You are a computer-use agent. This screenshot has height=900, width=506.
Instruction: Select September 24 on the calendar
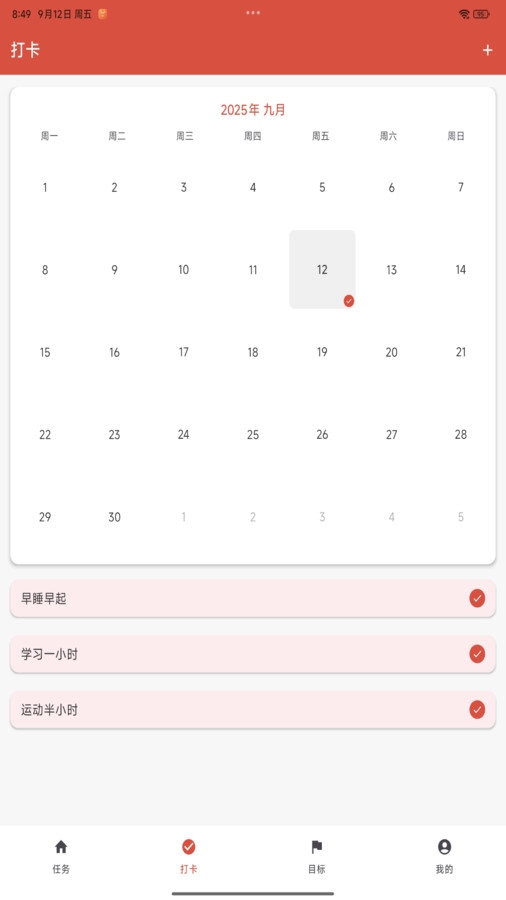(184, 435)
